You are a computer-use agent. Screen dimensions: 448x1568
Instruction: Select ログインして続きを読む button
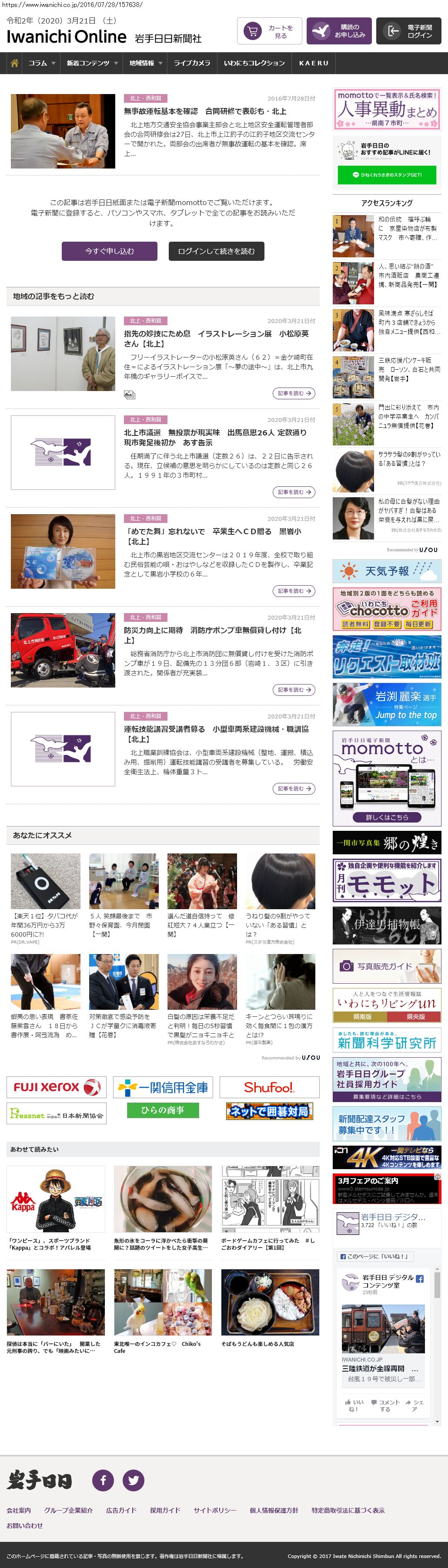(x=216, y=251)
